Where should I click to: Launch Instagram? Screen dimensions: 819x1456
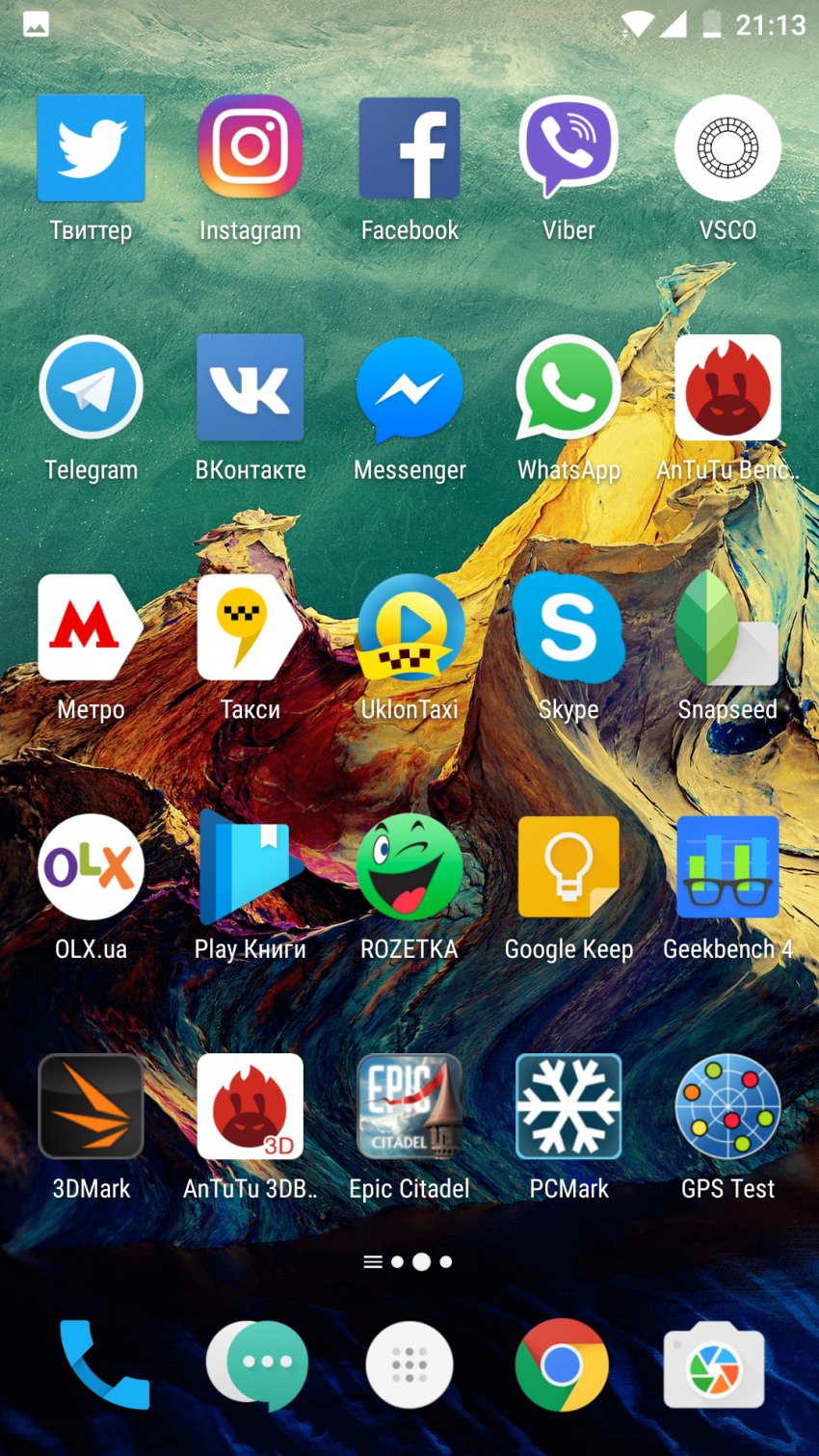point(250,148)
